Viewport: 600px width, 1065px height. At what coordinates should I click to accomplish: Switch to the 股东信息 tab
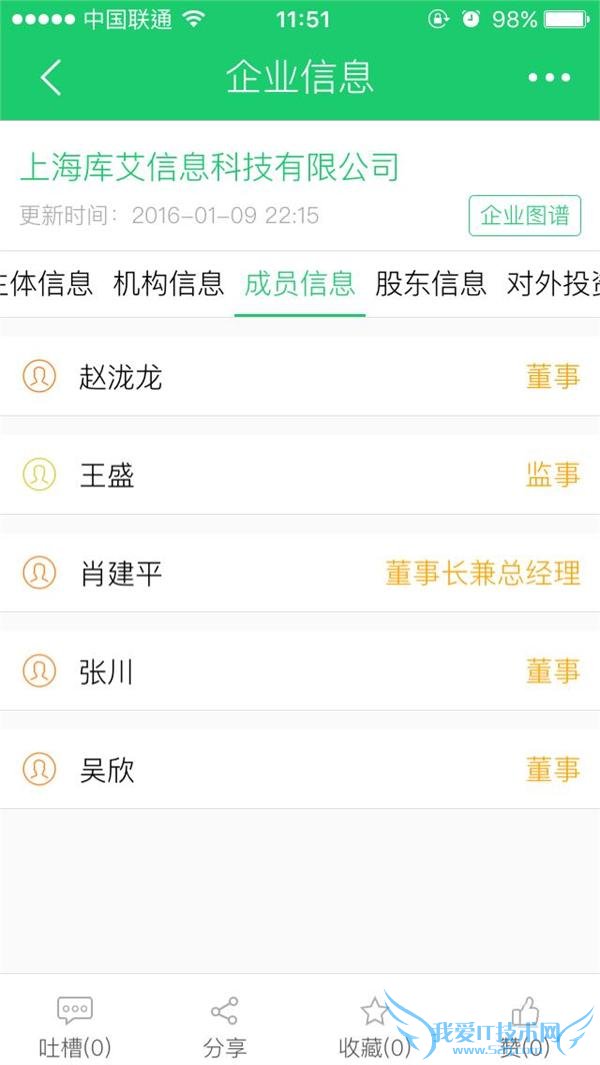[x=431, y=284]
